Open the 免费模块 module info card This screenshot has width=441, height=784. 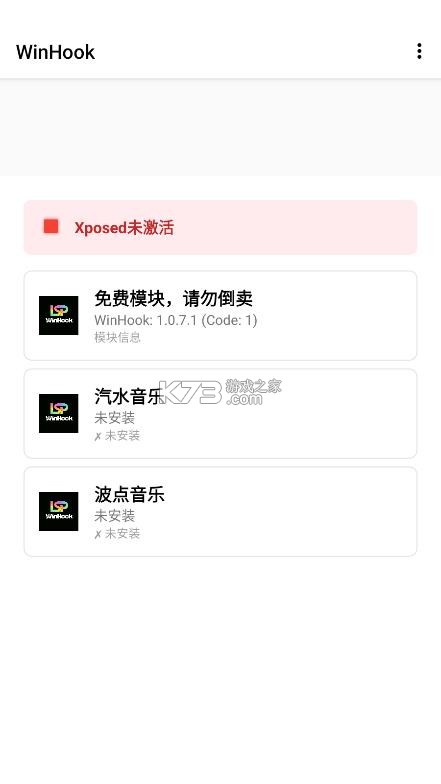[220, 316]
